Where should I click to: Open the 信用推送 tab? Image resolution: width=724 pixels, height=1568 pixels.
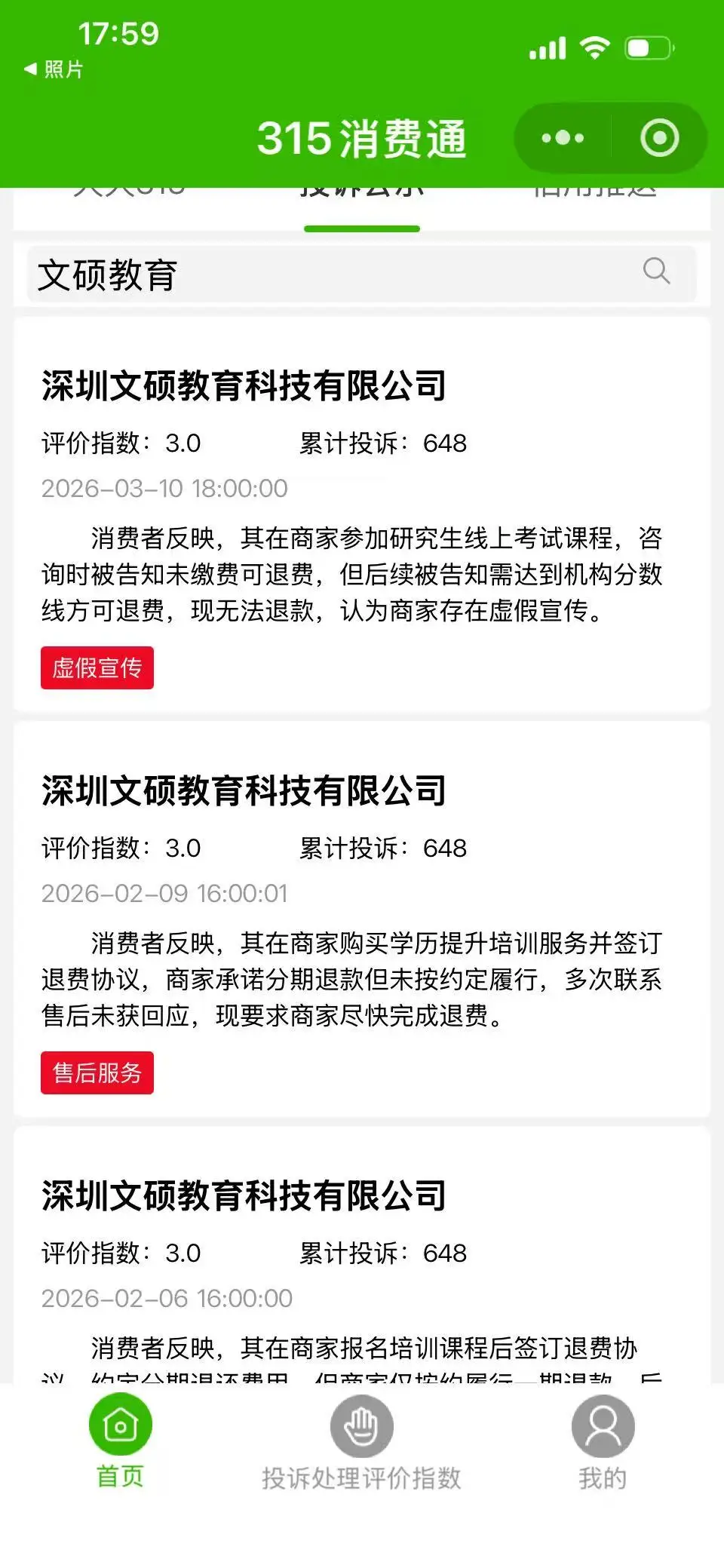[x=595, y=190]
